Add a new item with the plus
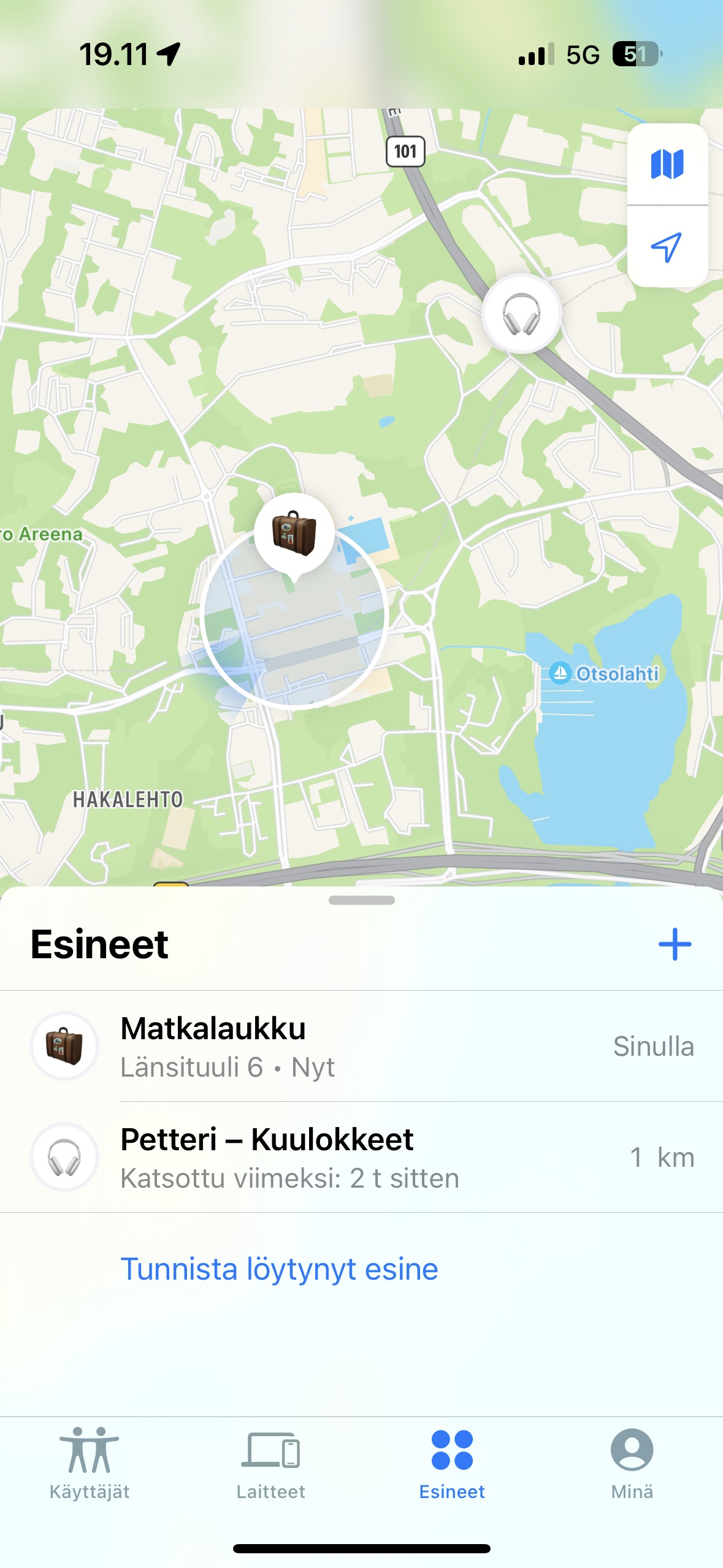The image size is (723, 1568). click(675, 944)
